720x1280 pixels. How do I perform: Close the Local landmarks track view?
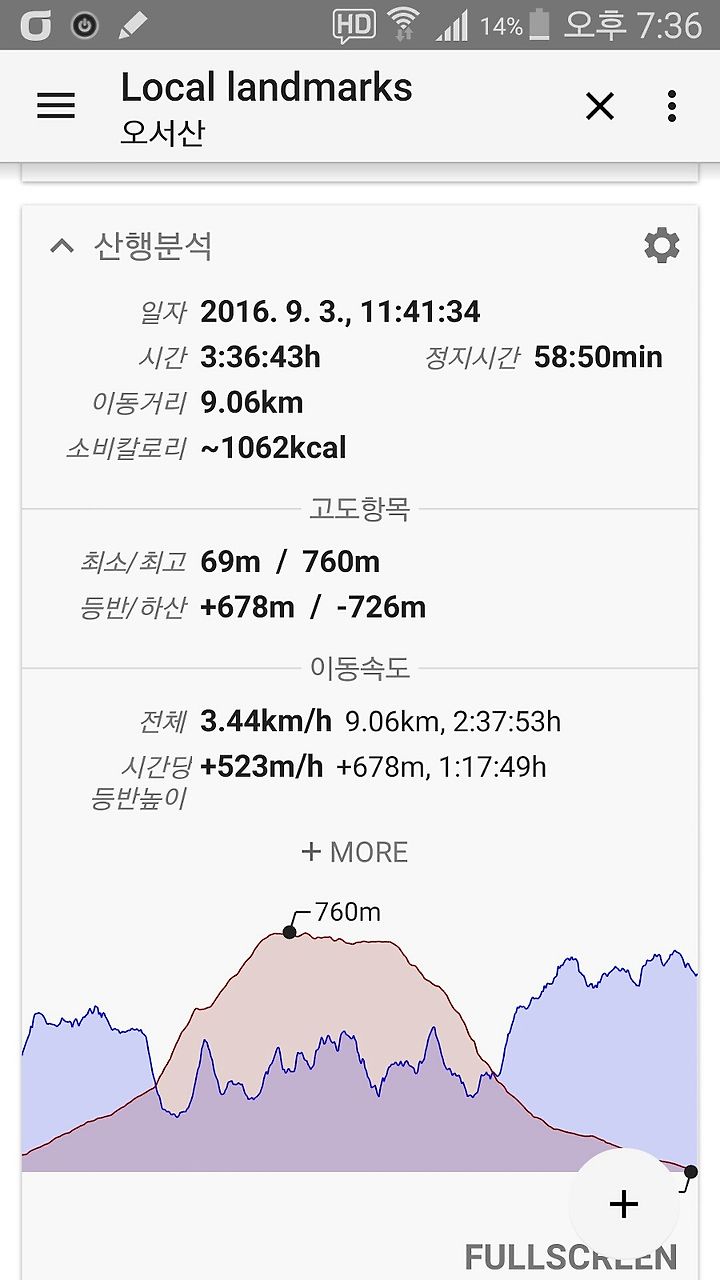click(599, 106)
